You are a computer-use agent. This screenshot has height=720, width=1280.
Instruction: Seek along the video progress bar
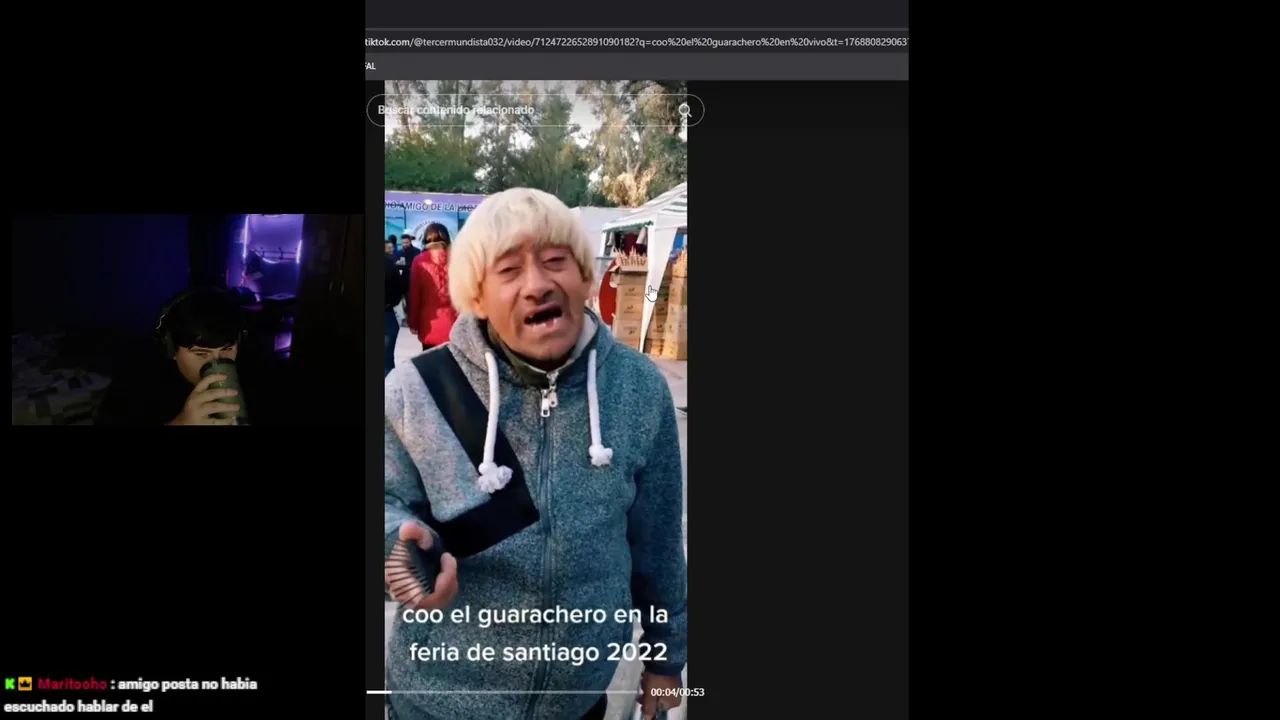(x=505, y=692)
